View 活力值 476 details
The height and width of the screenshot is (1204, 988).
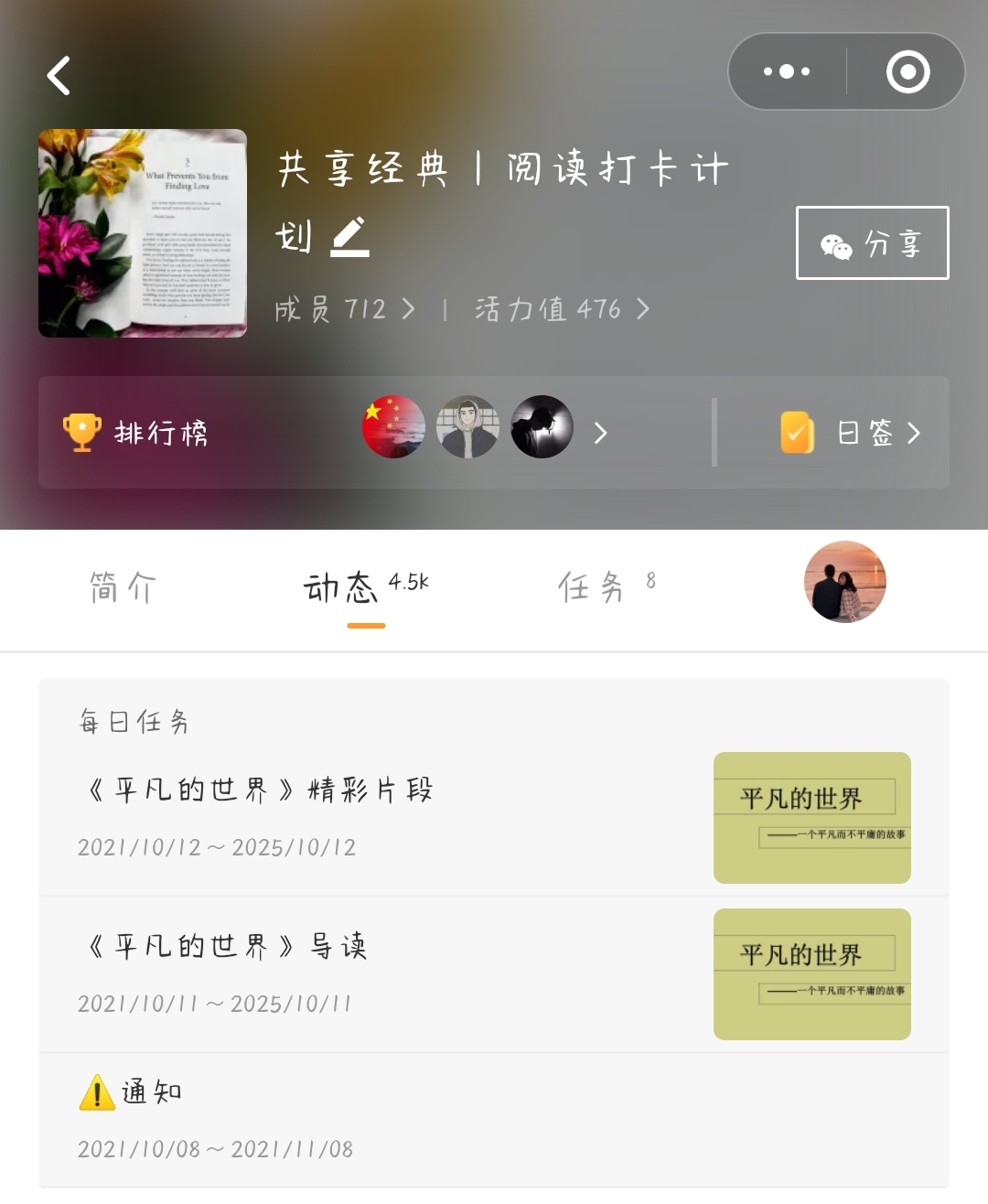562,309
